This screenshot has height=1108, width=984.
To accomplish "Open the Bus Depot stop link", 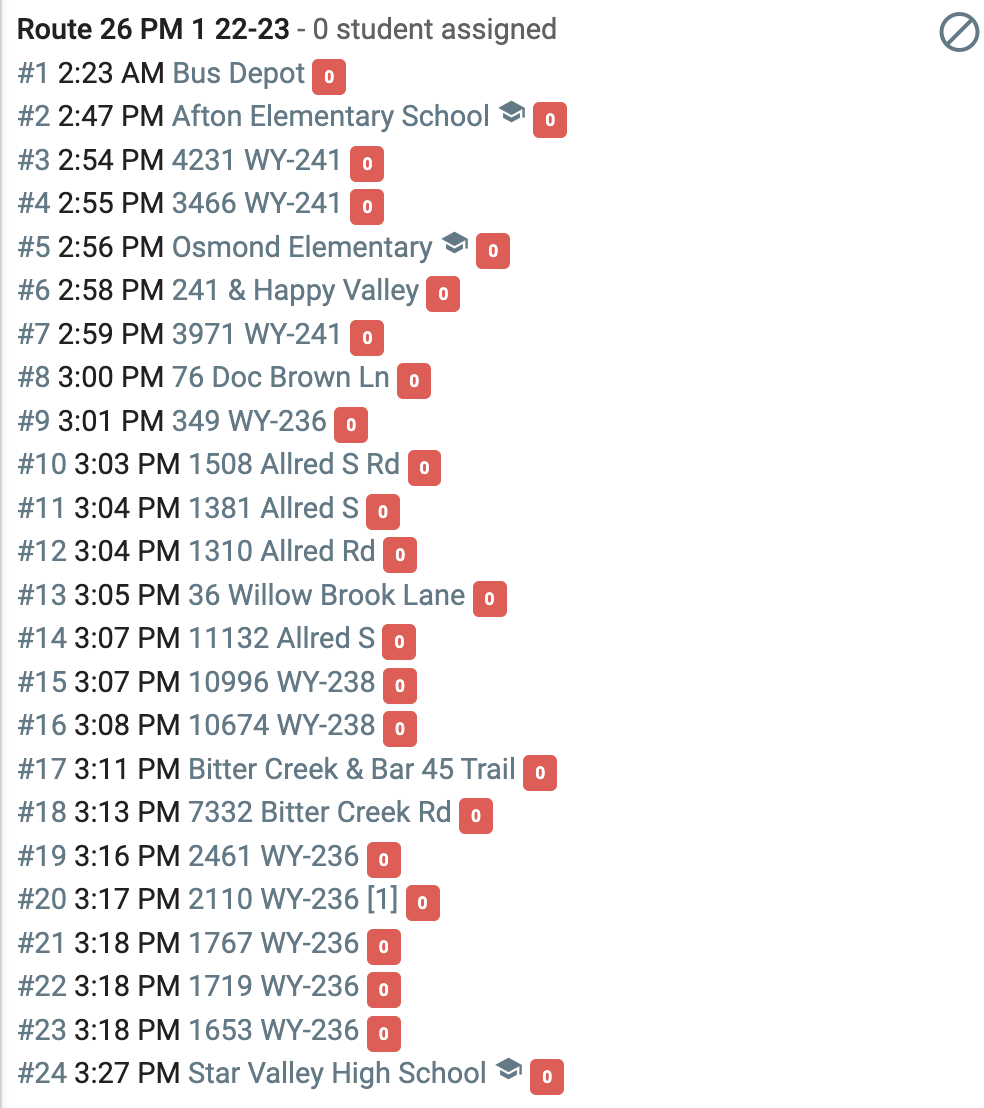I will (238, 73).
